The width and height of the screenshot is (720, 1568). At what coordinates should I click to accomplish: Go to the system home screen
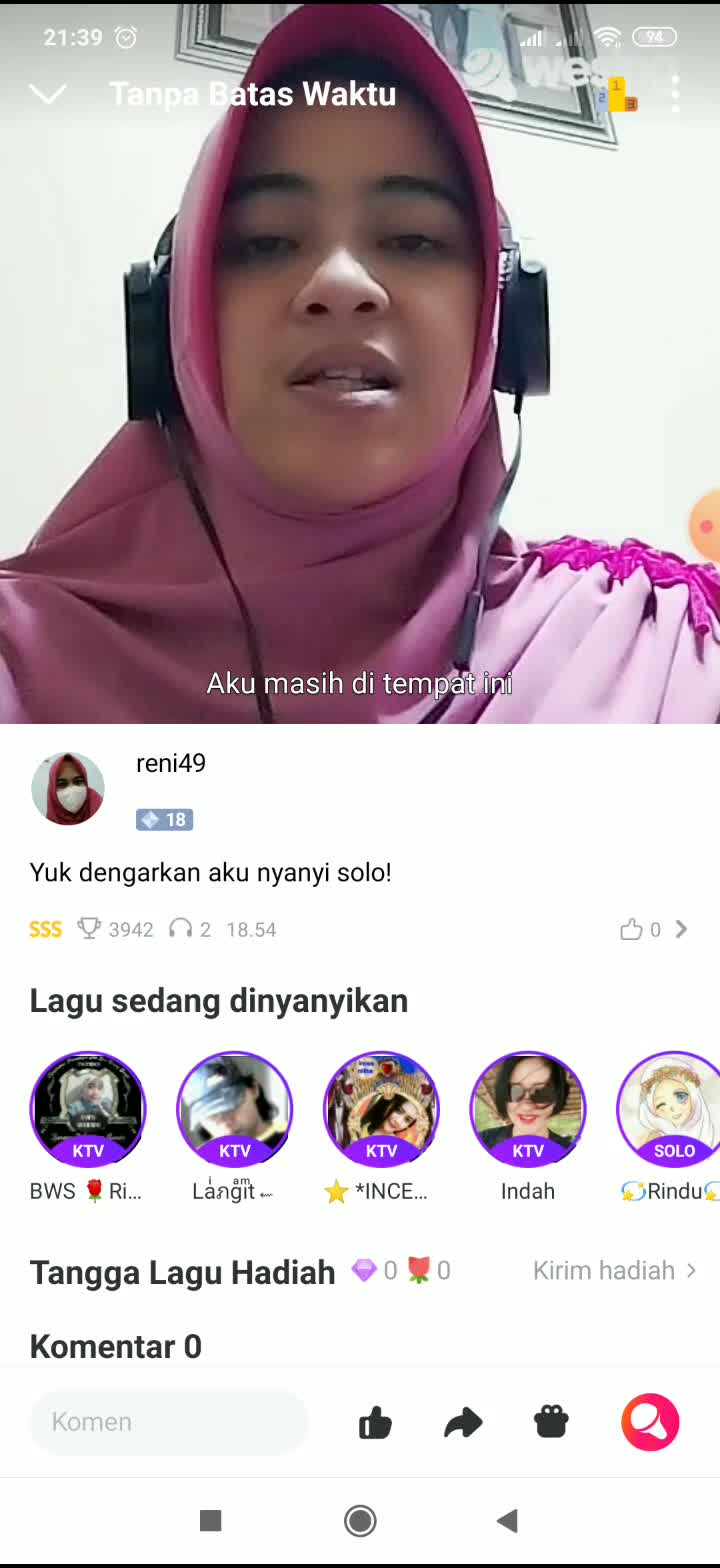[x=360, y=1521]
